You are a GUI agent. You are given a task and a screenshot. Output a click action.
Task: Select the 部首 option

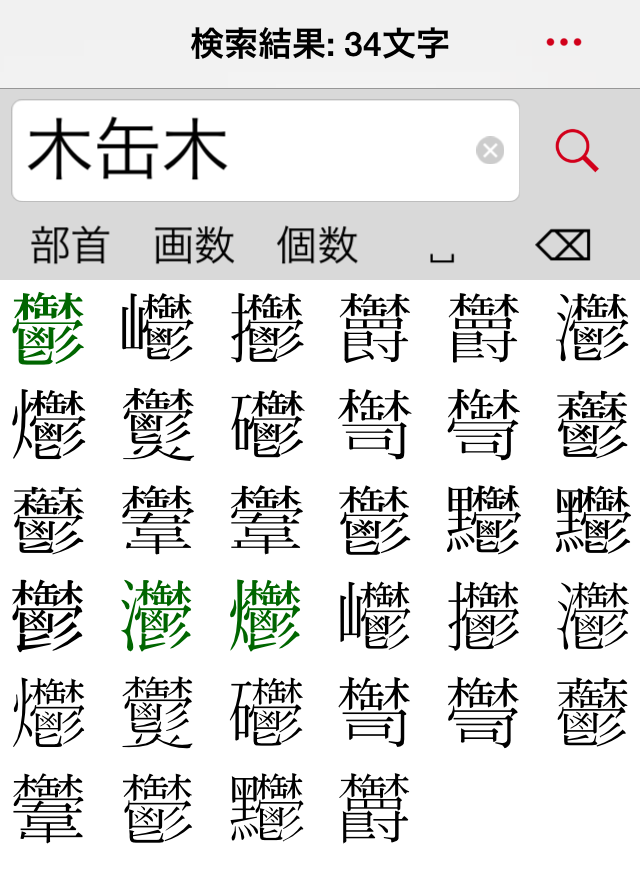click(69, 245)
